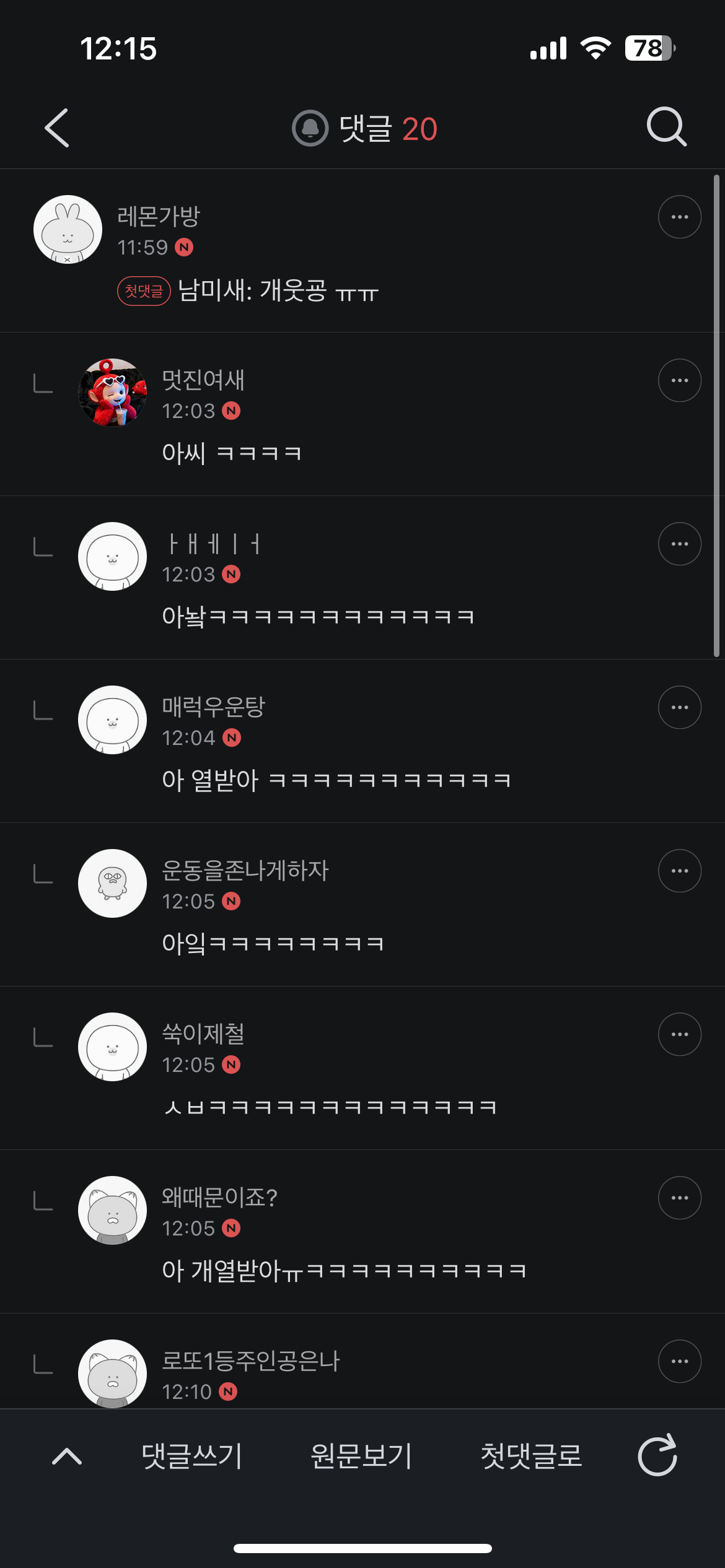Viewport: 725px width, 1568px height.
Task: Toggle comment notifications bell icon
Action: [x=310, y=128]
